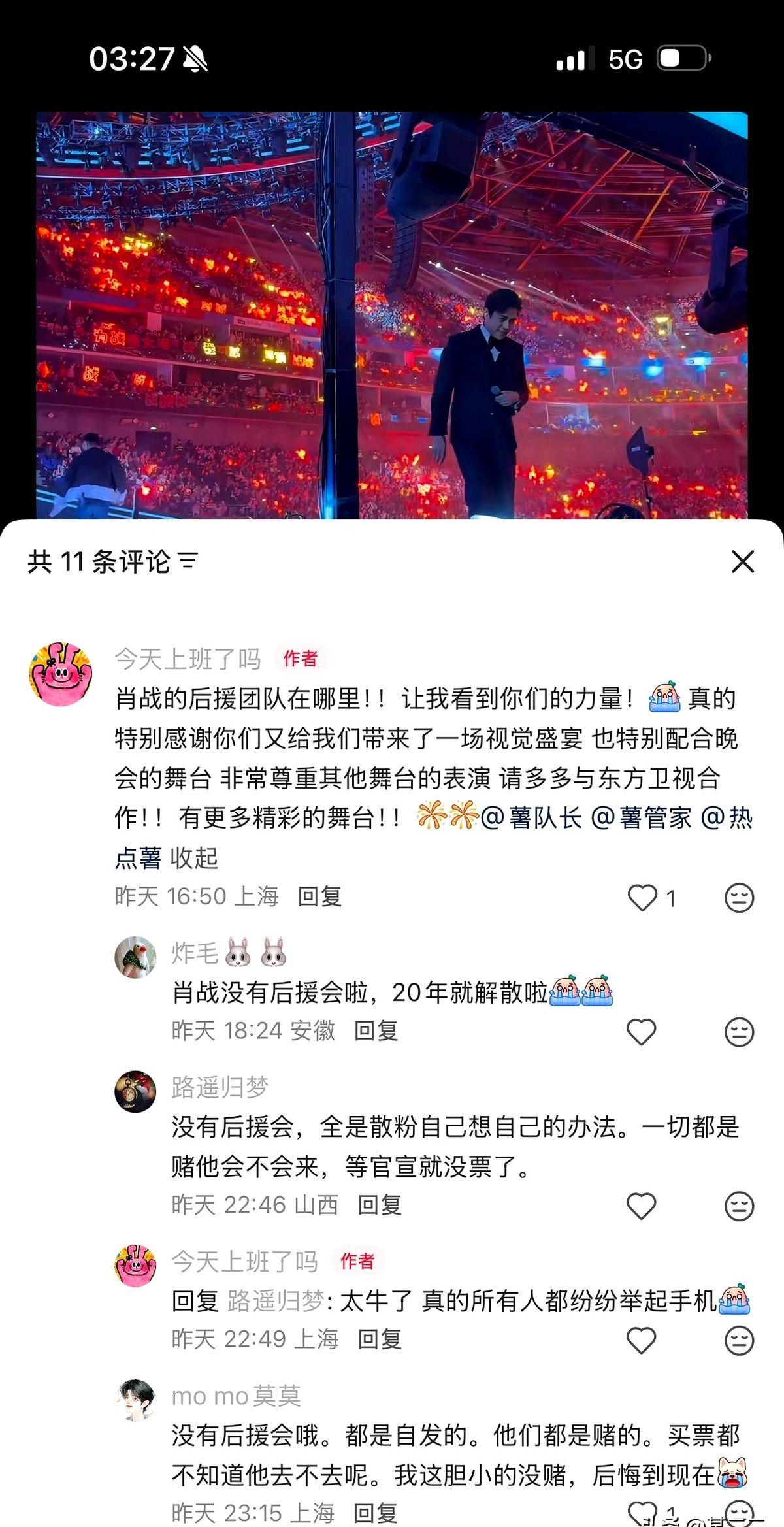
Task: Like 路遥归梦's comment
Action: tap(641, 1206)
